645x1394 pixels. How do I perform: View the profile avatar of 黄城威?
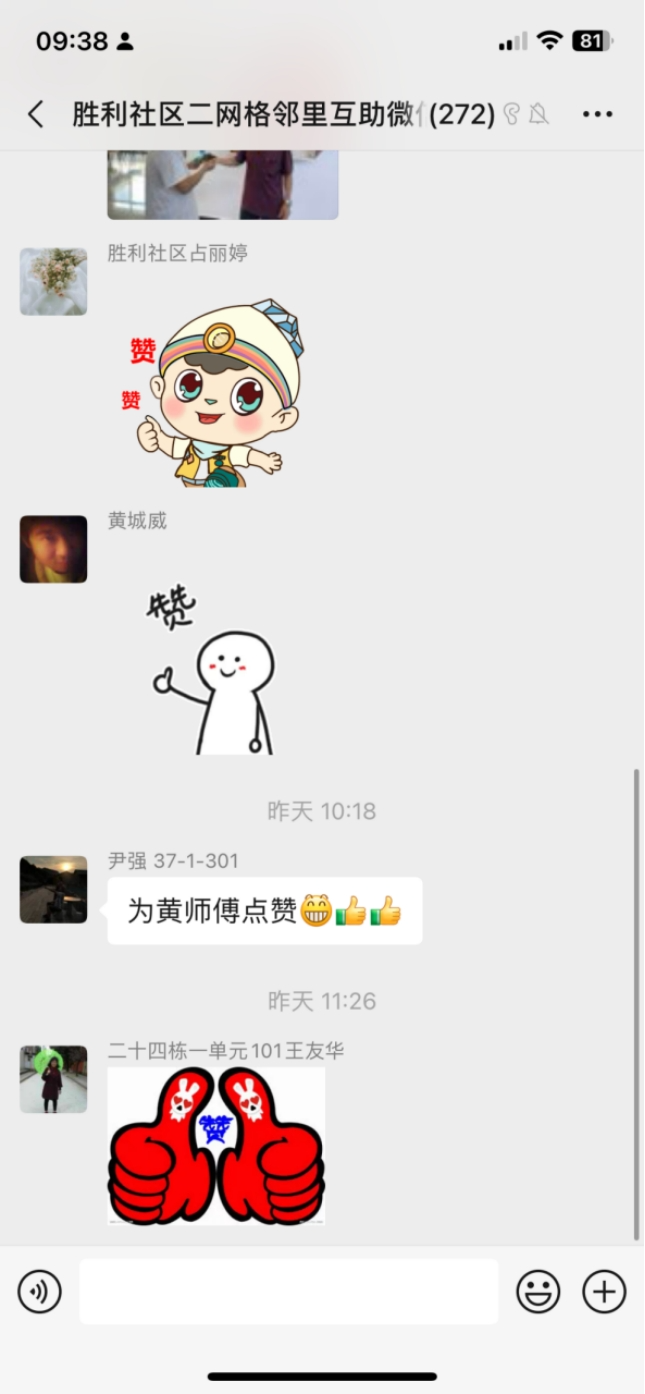[54, 549]
